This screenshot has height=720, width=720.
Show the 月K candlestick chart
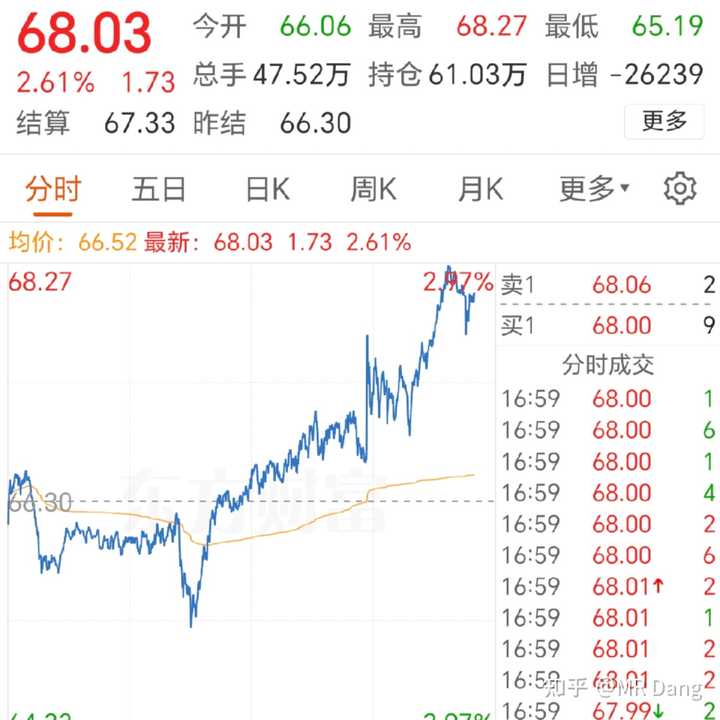point(480,188)
